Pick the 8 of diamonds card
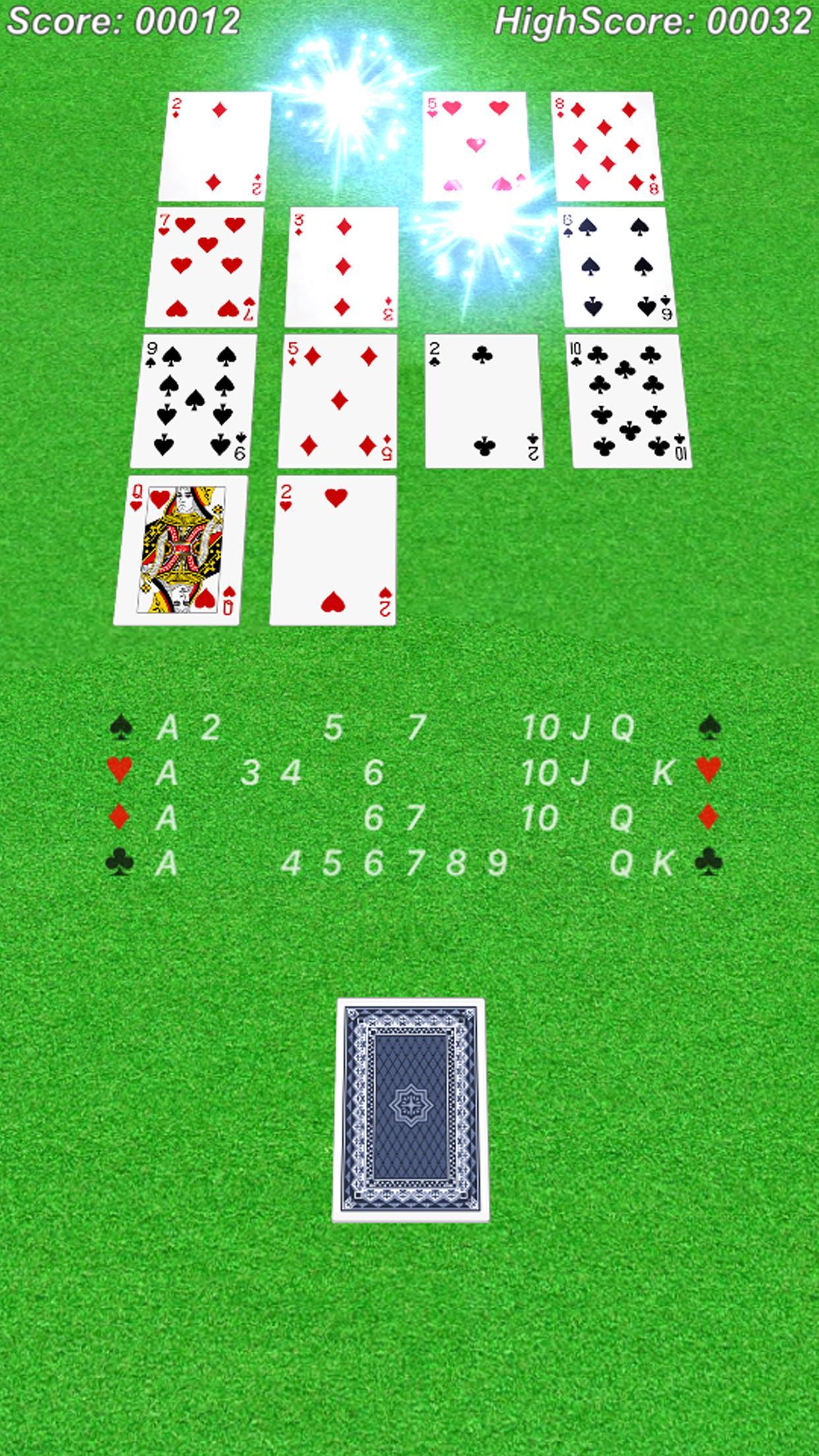The width and height of the screenshot is (819, 1456). 607,146
